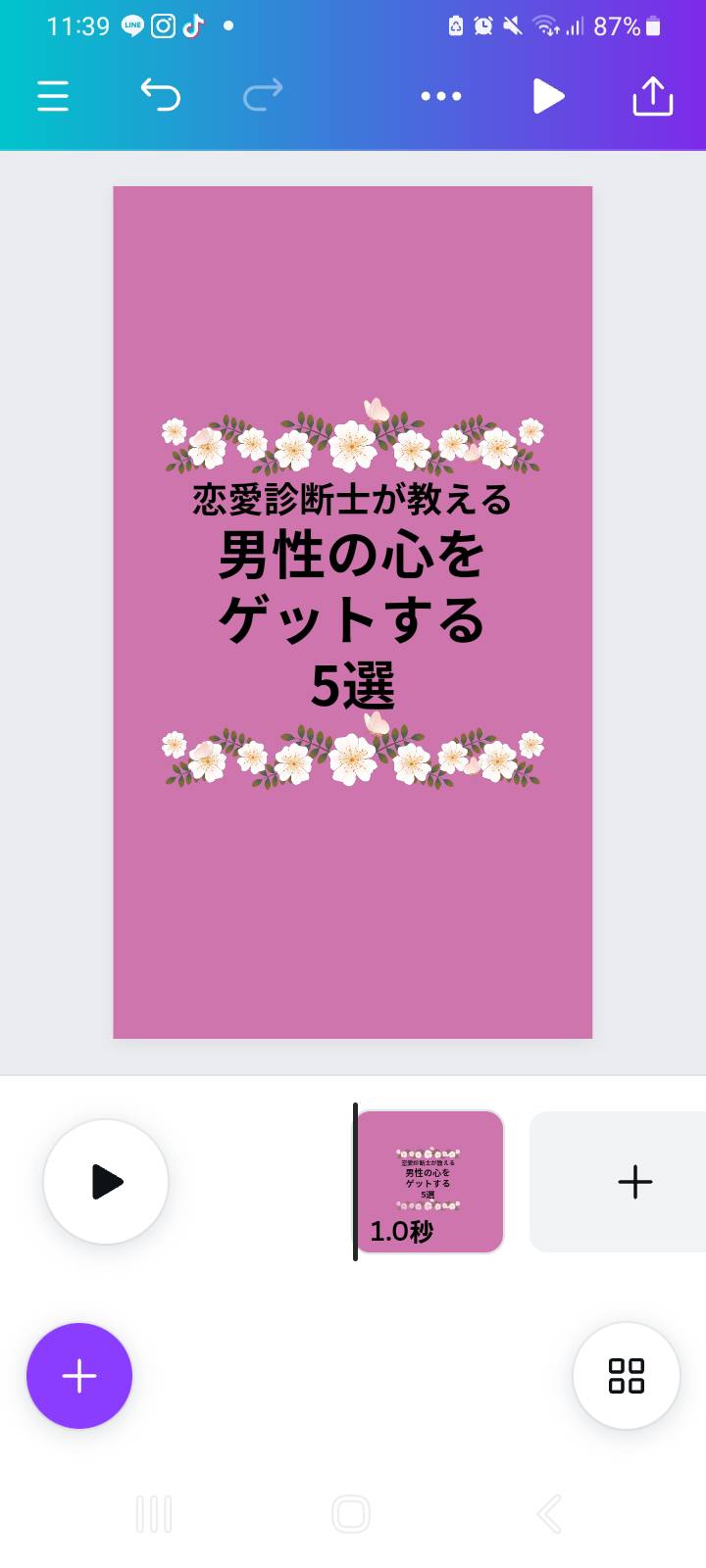Image resolution: width=706 pixels, height=1568 pixels.
Task: Open recent apps from navigation bar
Action: tap(154, 1514)
